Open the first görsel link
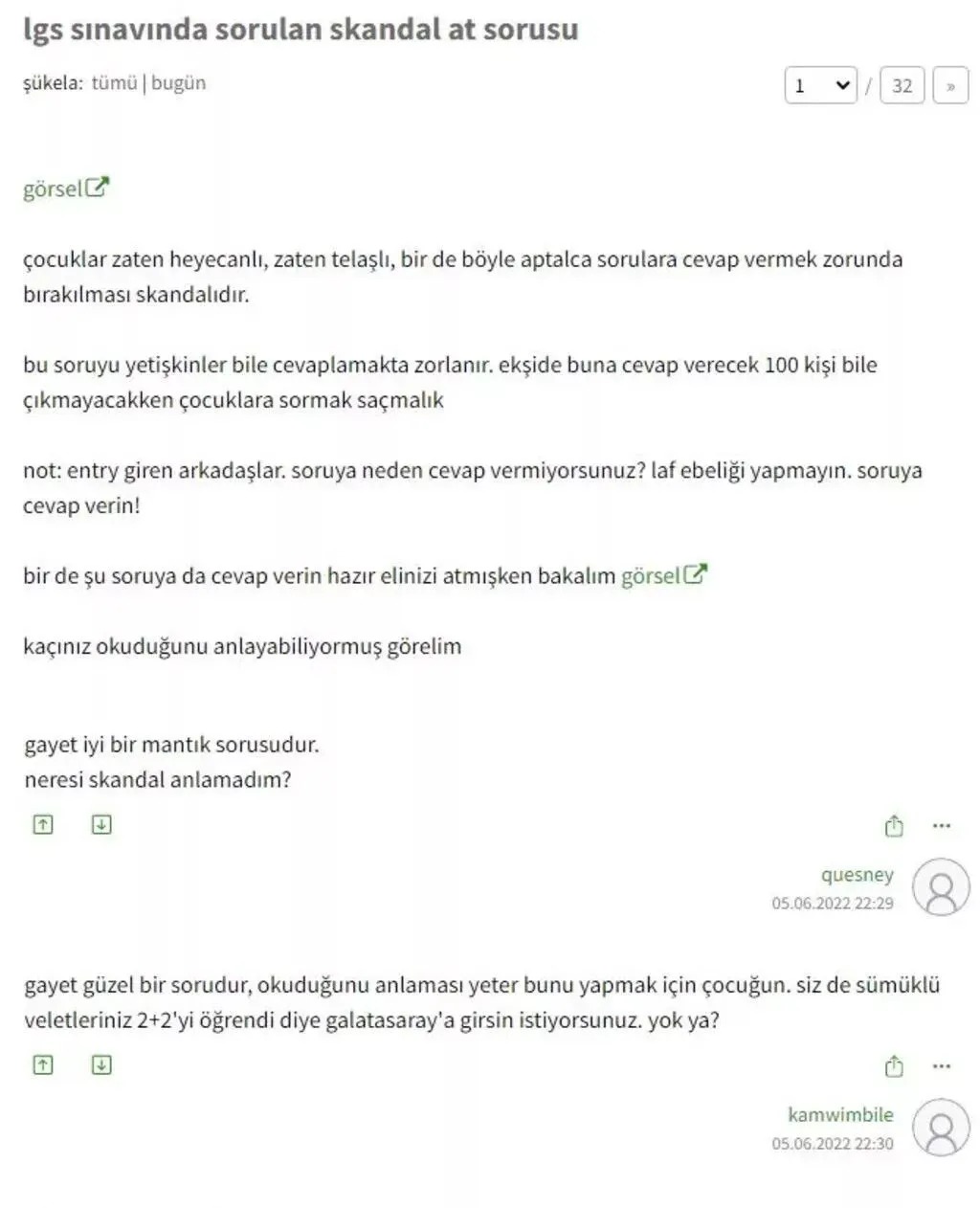Screen dimensions: 980x1208 point(66,189)
